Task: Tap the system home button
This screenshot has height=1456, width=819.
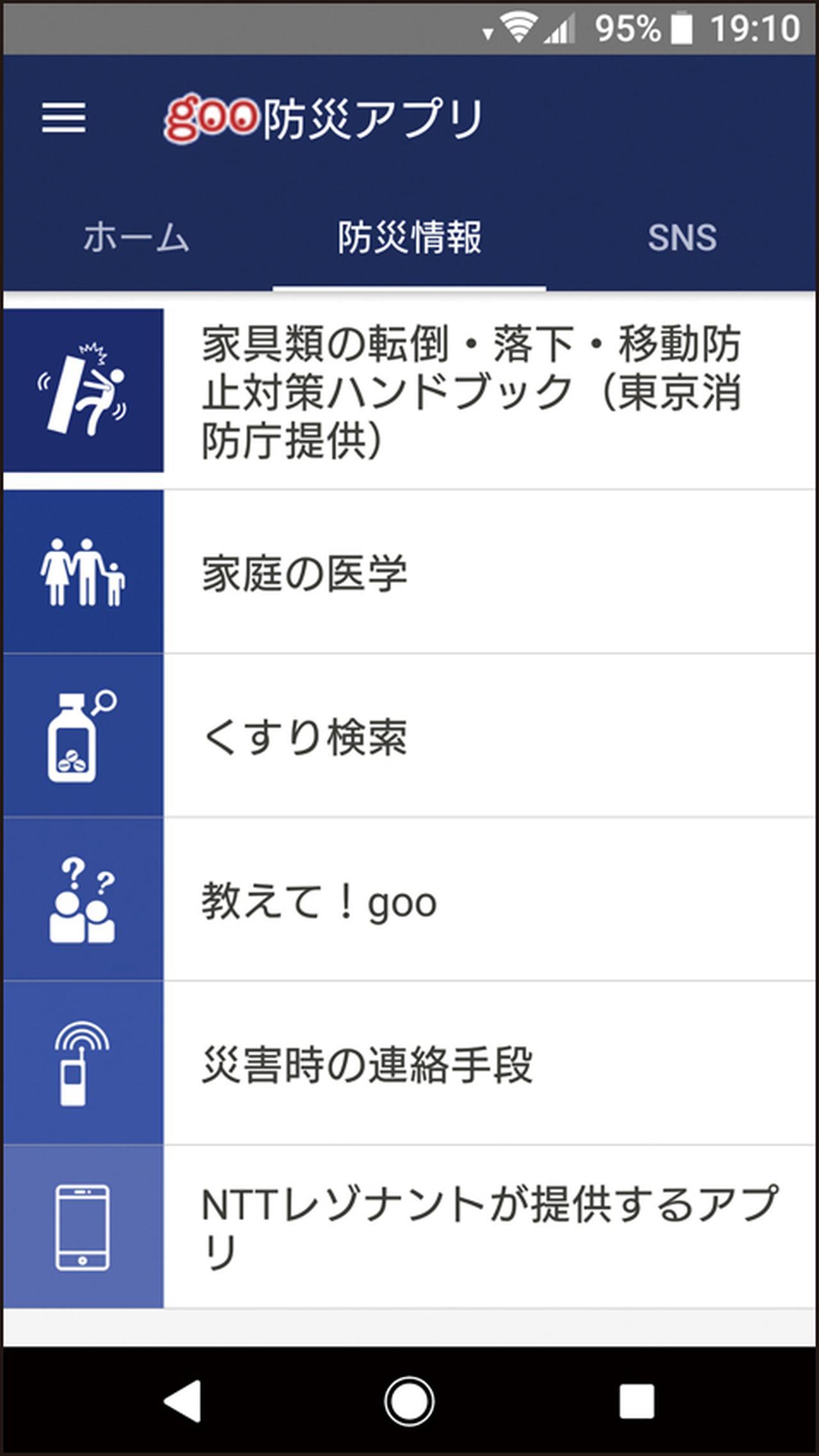Action: (x=409, y=1401)
